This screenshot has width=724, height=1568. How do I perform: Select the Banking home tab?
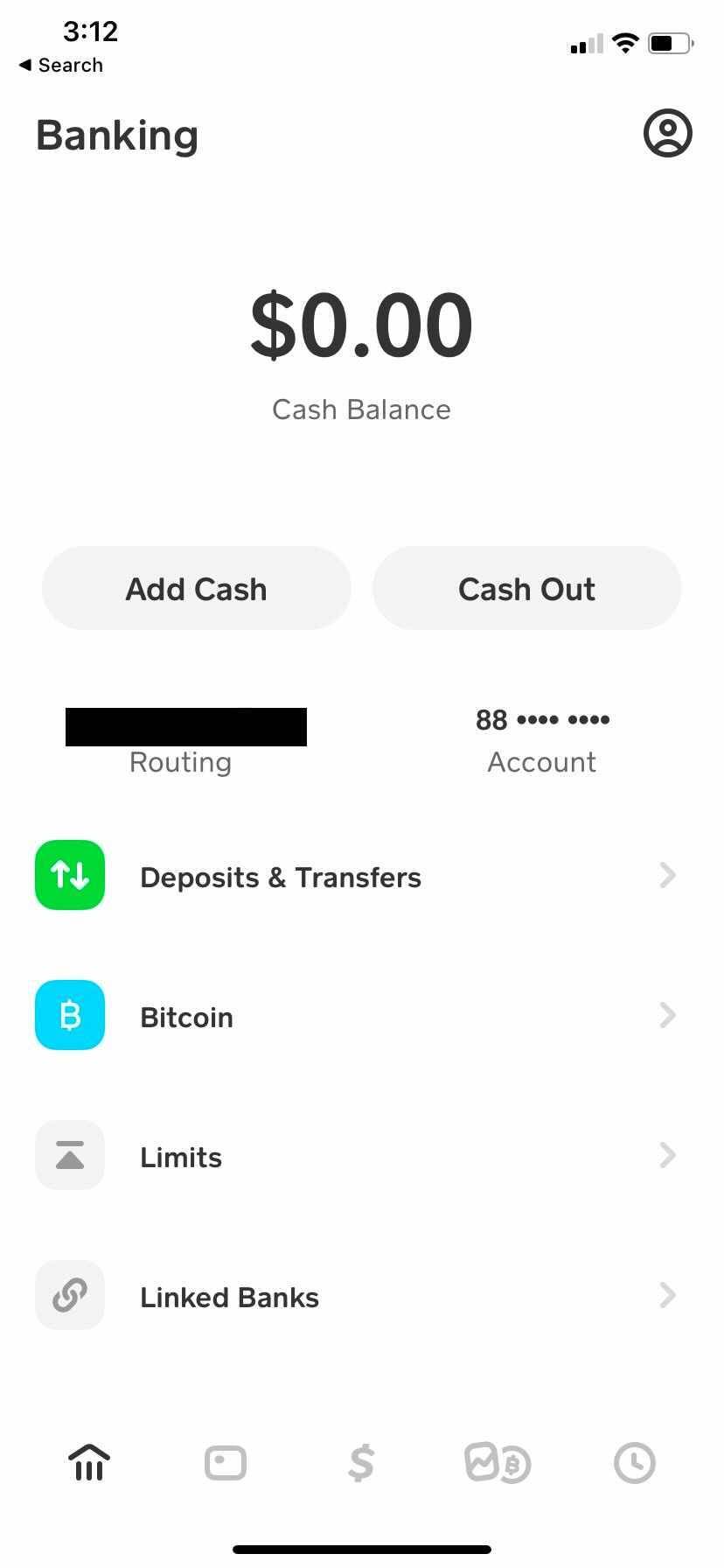point(89,1463)
